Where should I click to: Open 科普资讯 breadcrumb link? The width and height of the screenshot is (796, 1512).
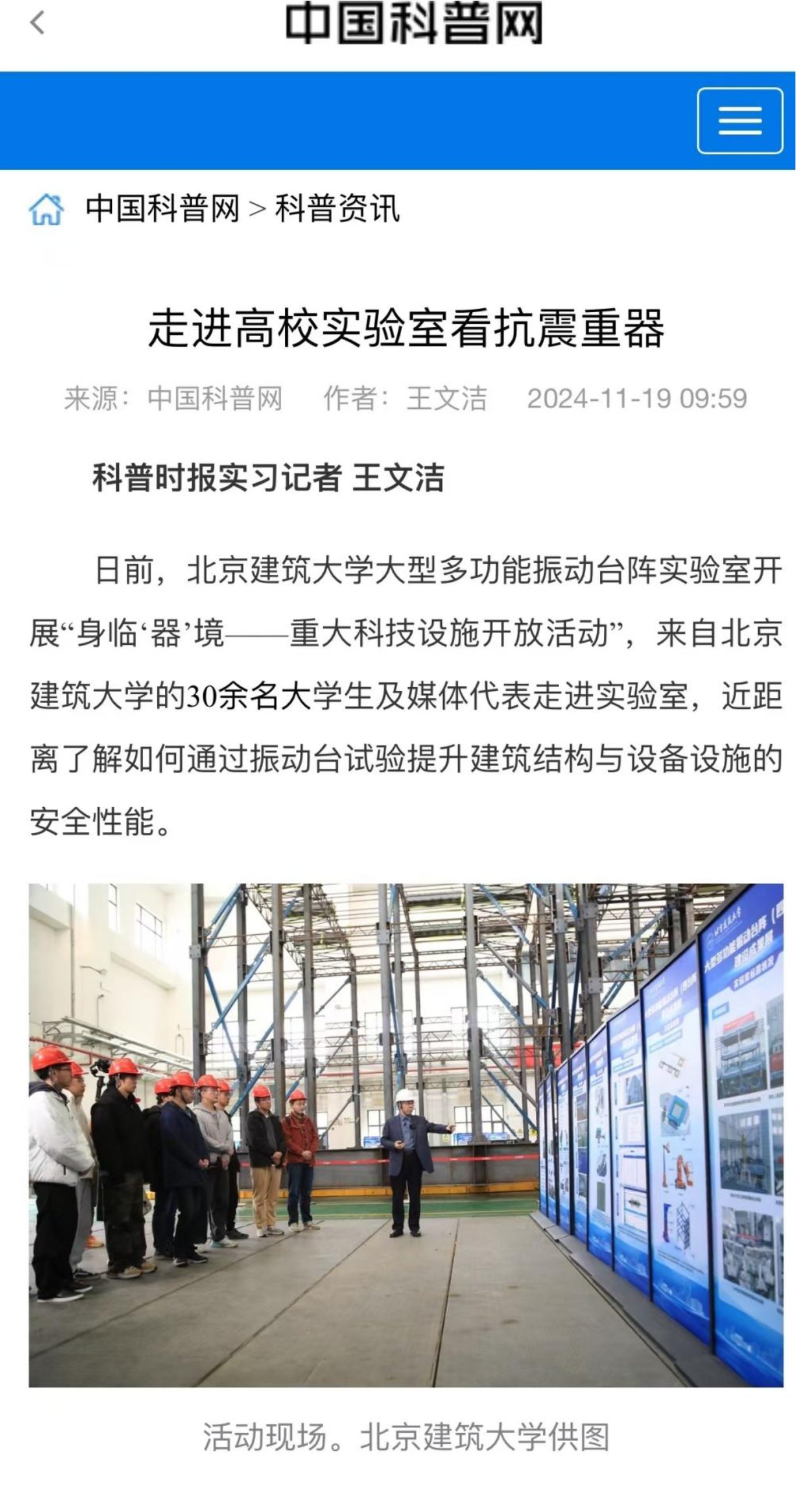(338, 209)
